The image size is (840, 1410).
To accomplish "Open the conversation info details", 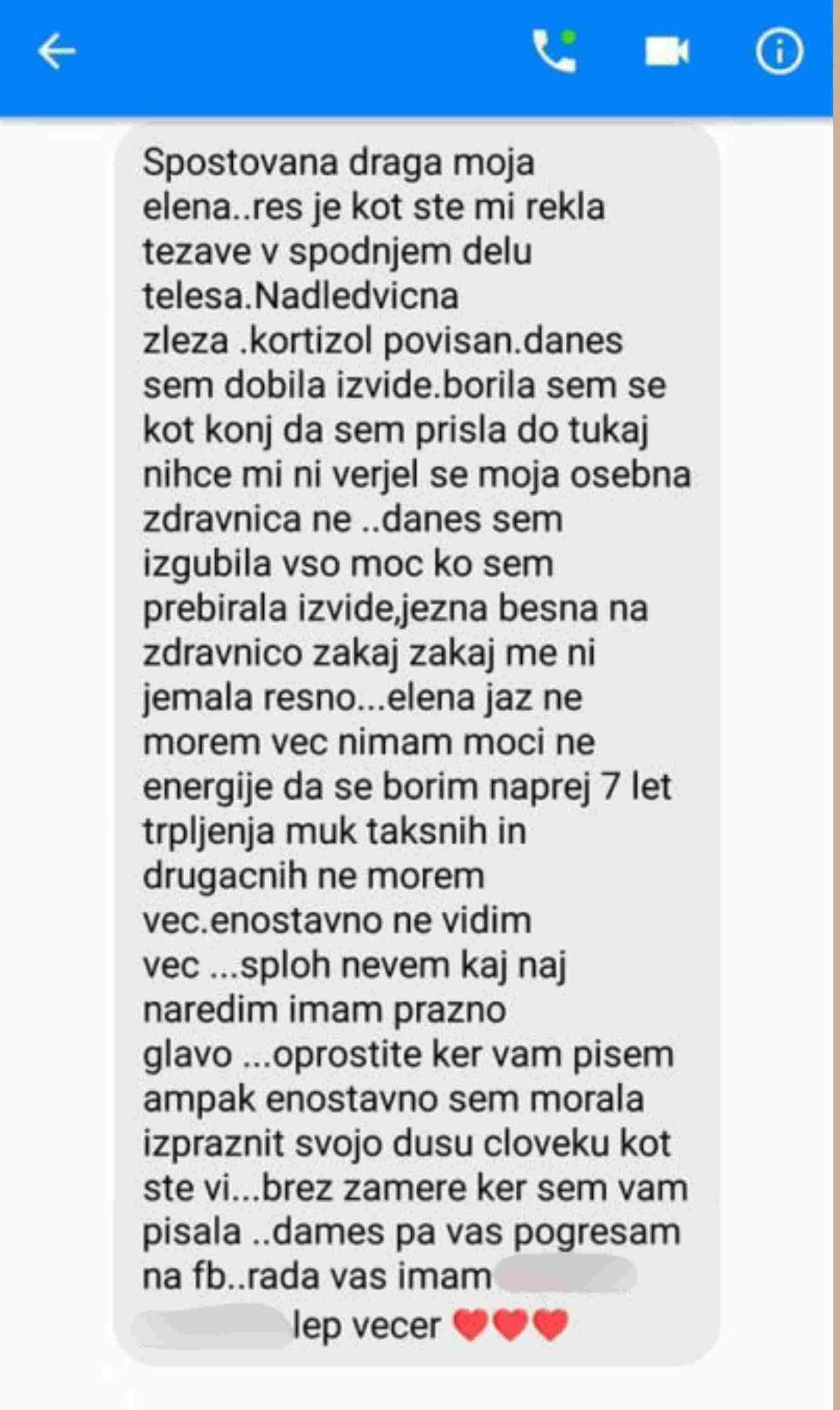I will coord(779,52).
